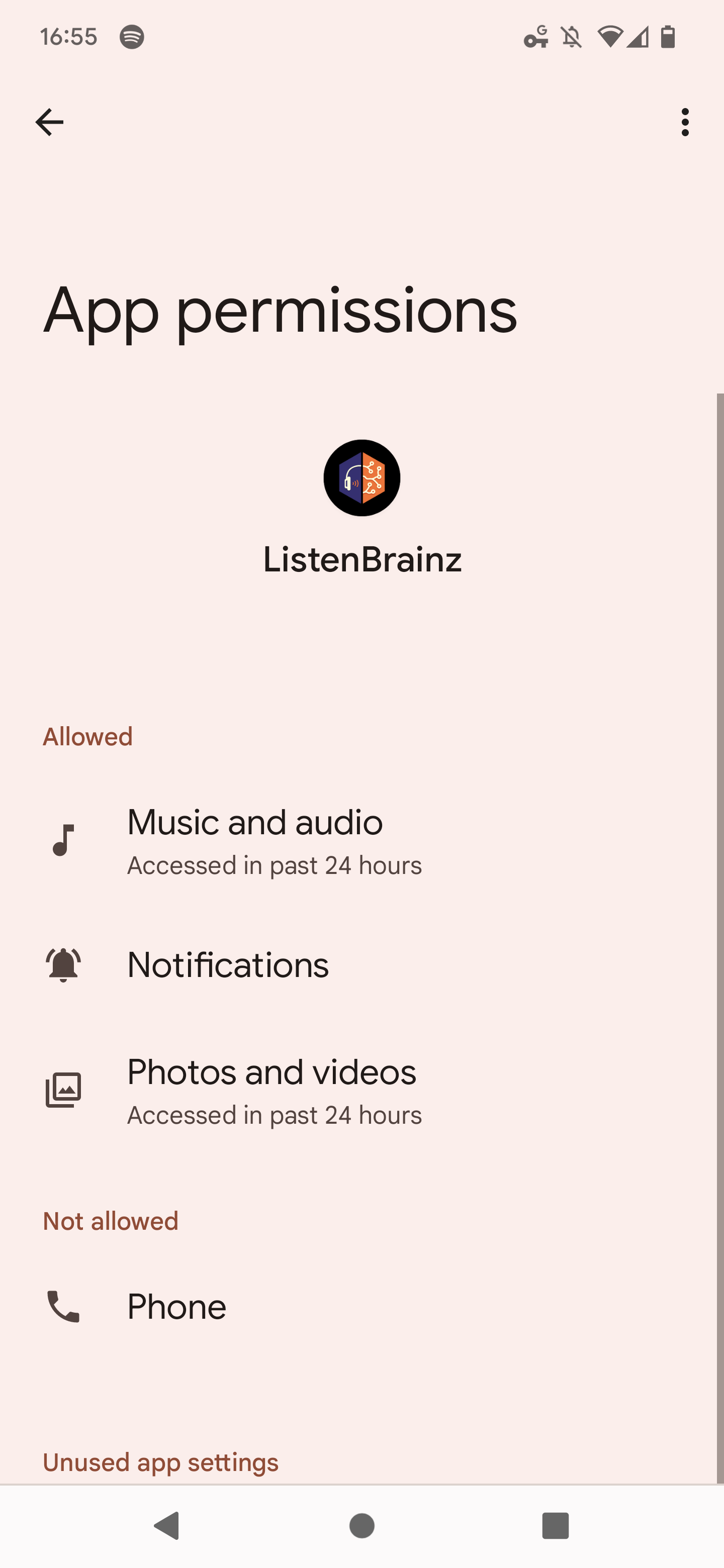Tap the system home button
The height and width of the screenshot is (1568, 724).
pyautogui.click(x=361, y=1526)
